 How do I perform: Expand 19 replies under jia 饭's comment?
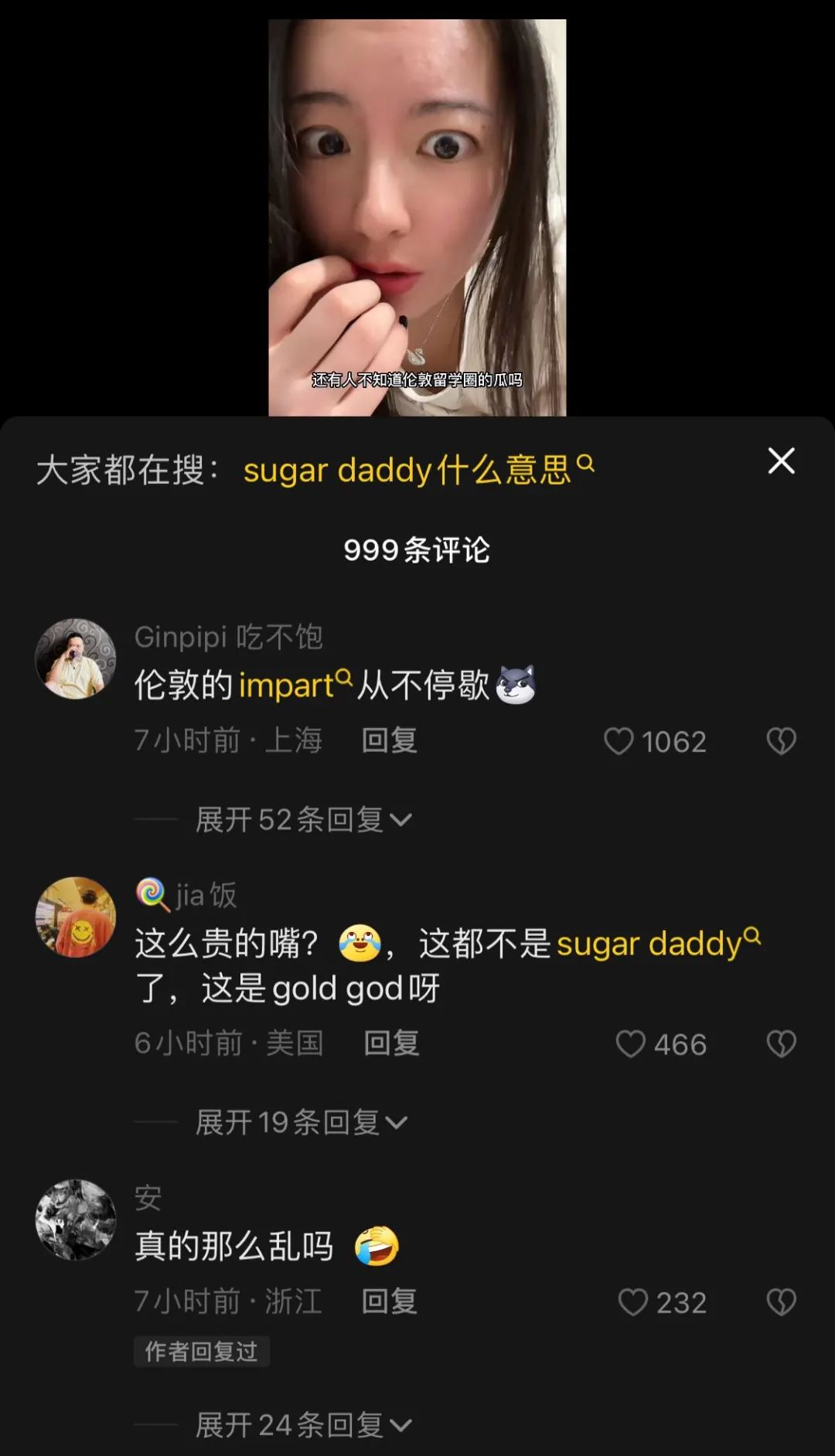tap(301, 1122)
